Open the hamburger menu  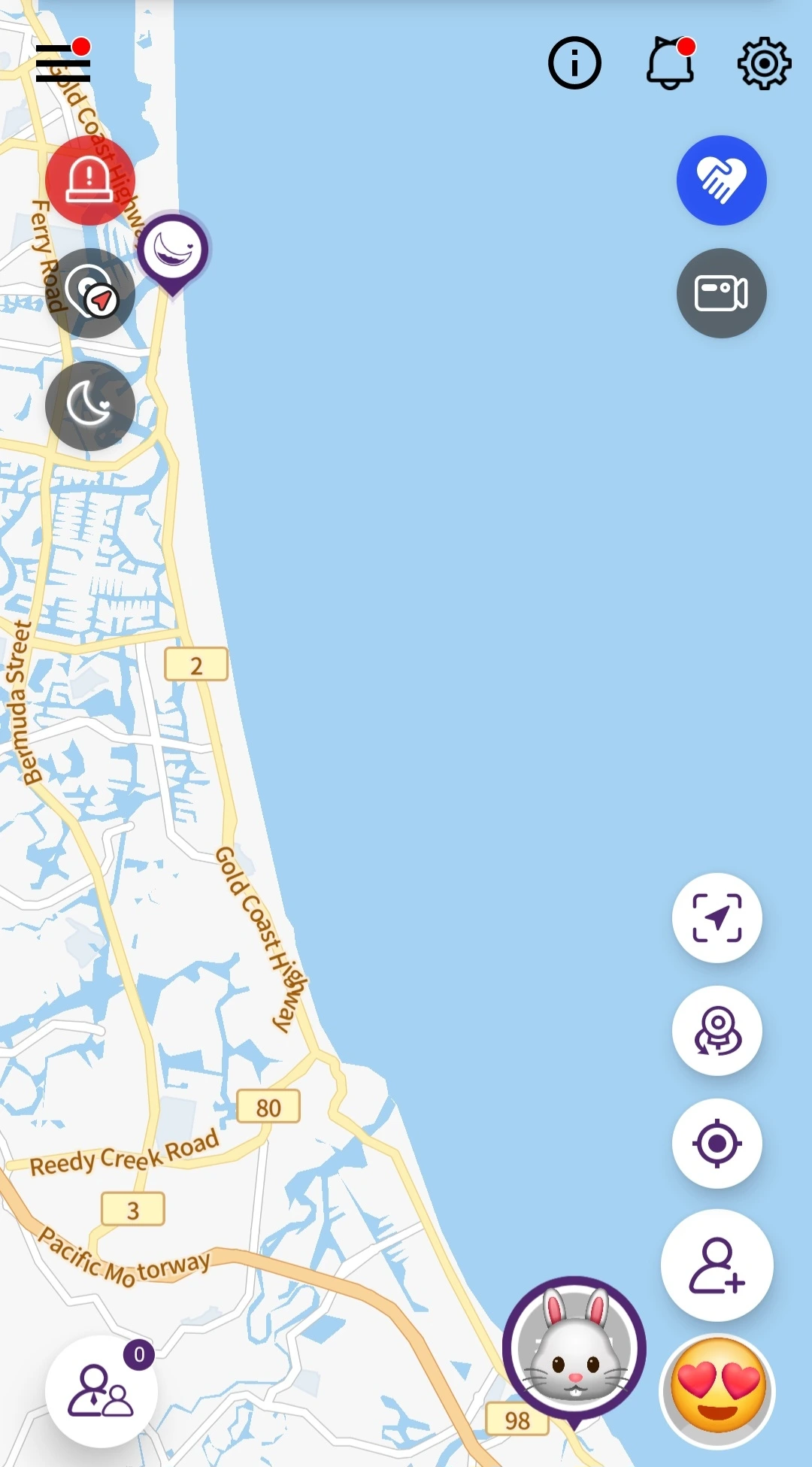pyautogui.click(x=63, y=63)
